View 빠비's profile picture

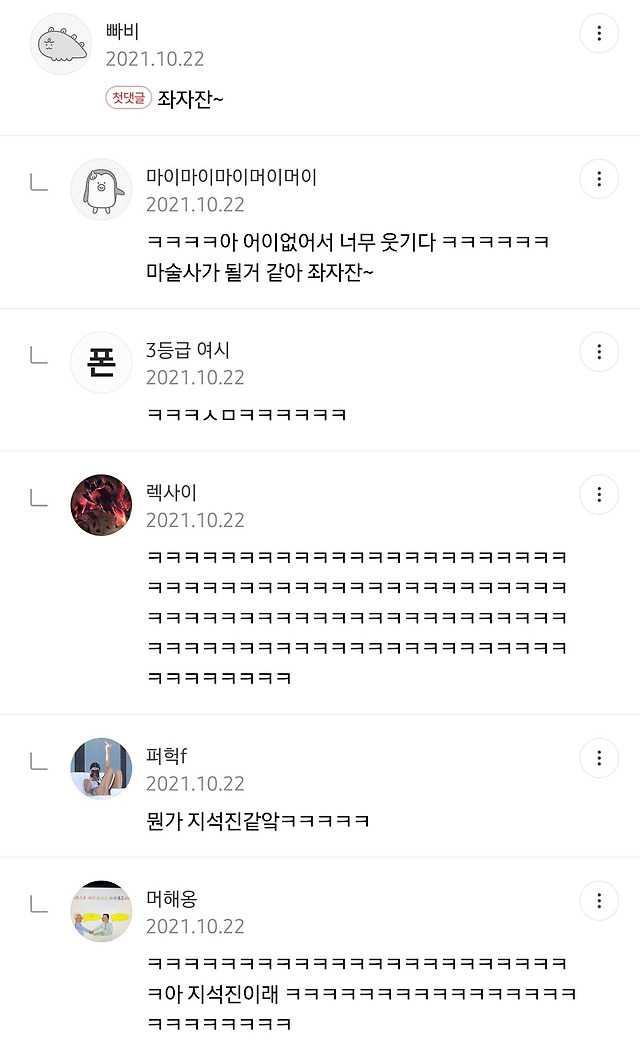[x=61, y=44]
